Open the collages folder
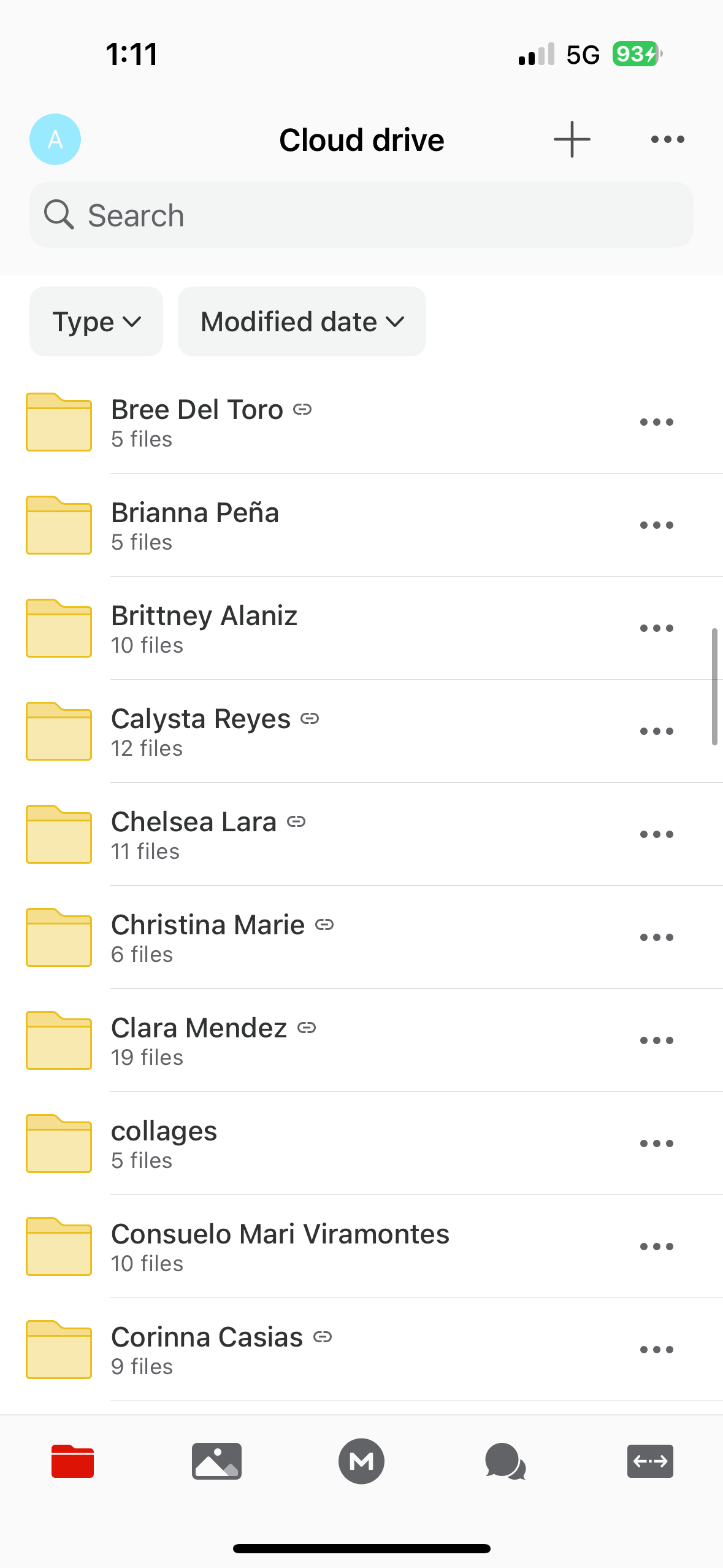 pos(361,1143)
